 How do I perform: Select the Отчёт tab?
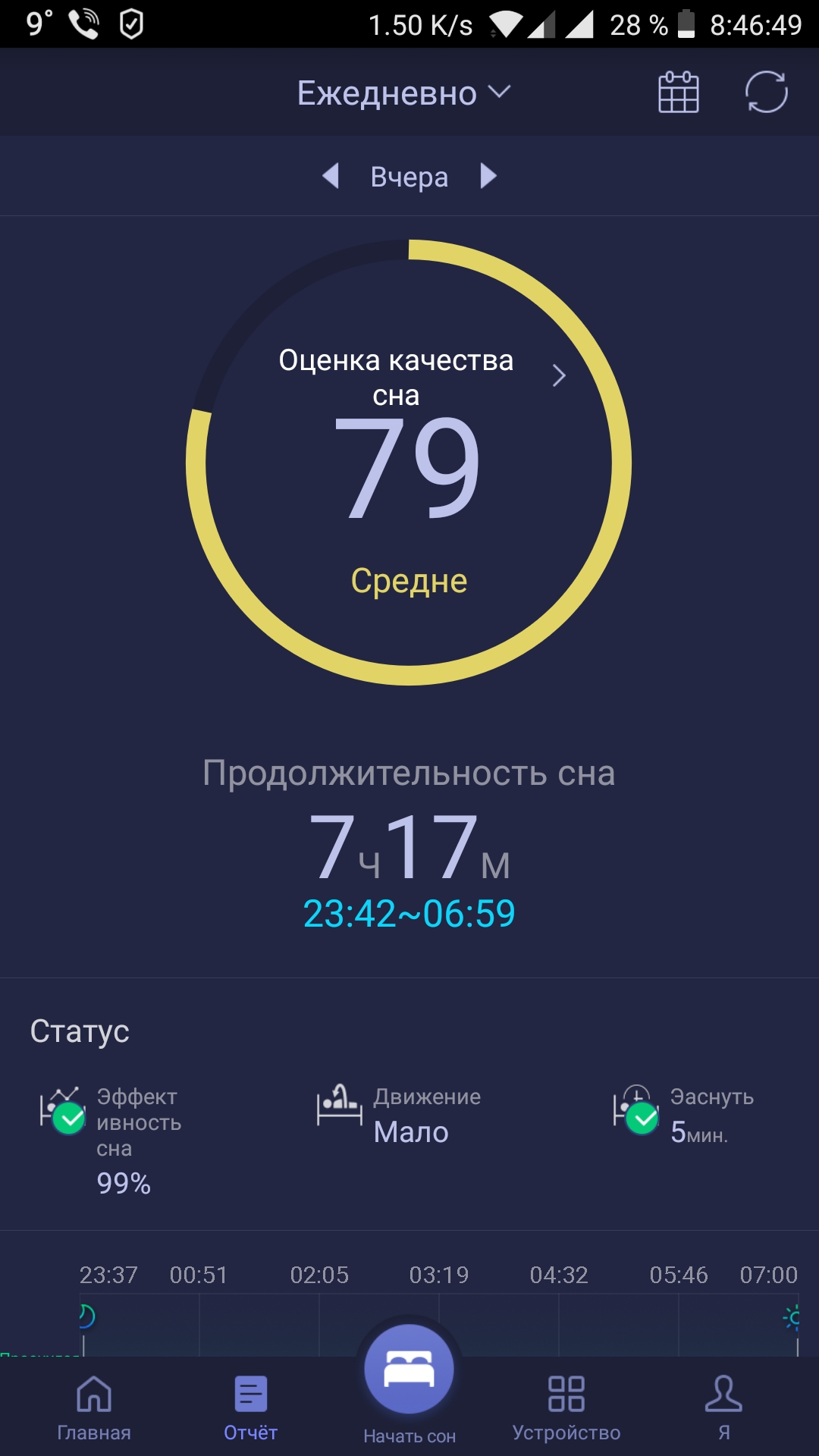pos(250,1407)
